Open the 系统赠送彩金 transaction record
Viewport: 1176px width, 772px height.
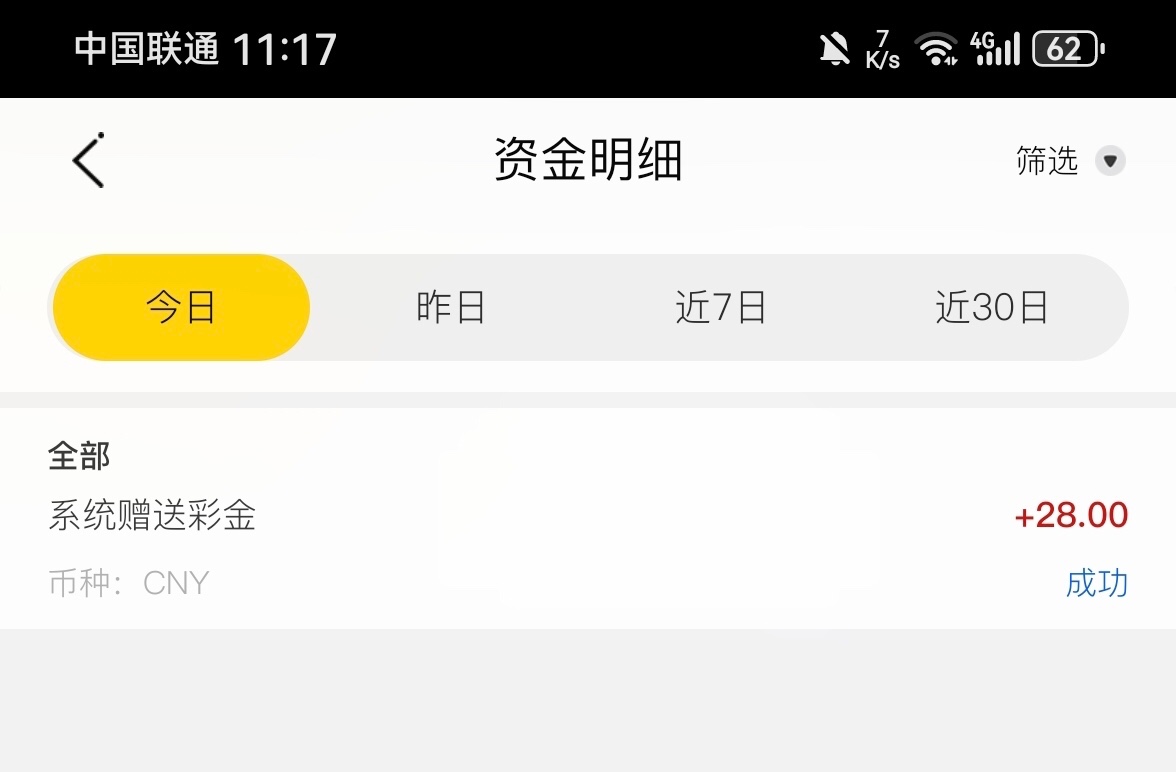pyautogui.click(x=588, y=518)
